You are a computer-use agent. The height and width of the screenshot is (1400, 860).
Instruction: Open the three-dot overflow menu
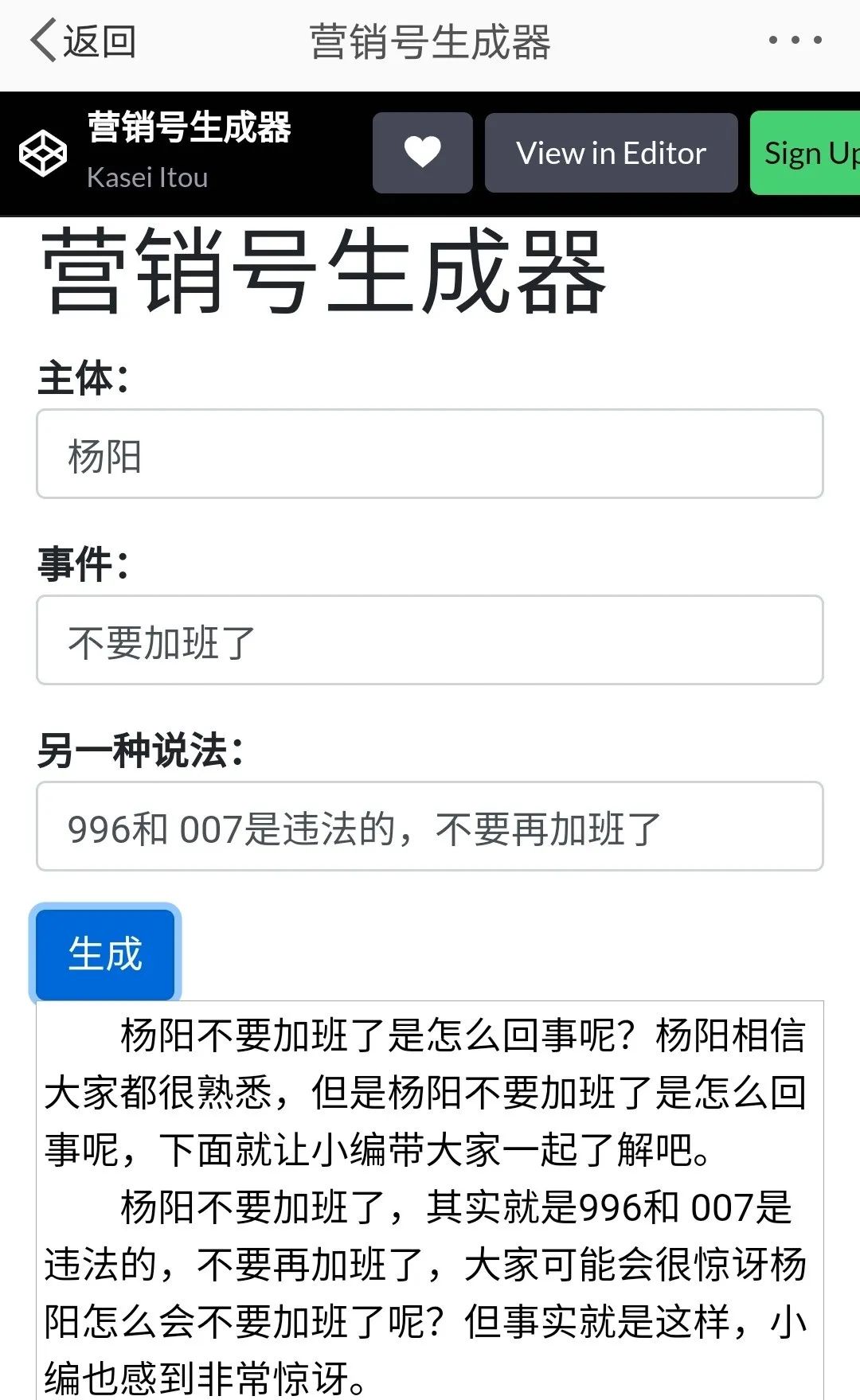pyautogui.click(x=795, y=40)
